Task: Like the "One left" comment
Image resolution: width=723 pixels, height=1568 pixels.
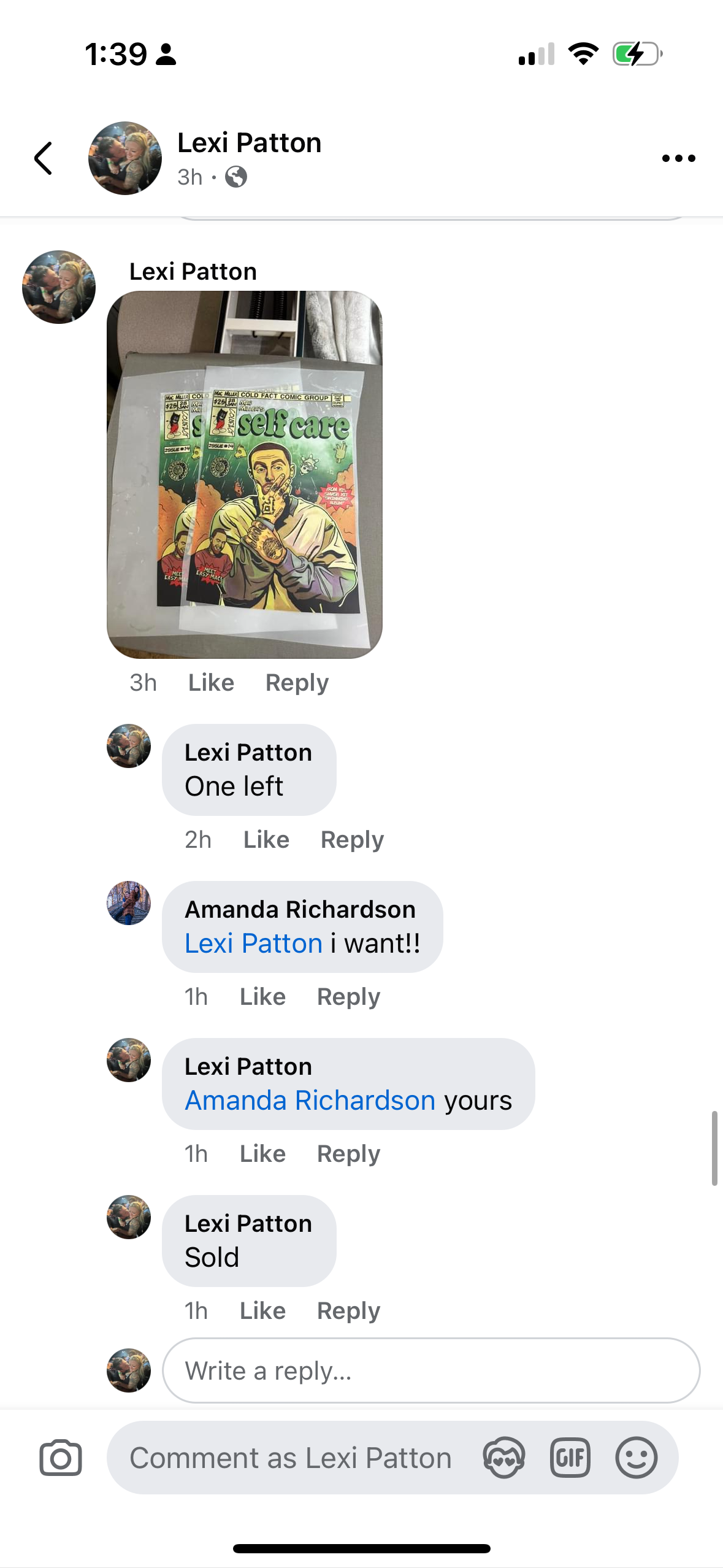Action: point(266,840)
